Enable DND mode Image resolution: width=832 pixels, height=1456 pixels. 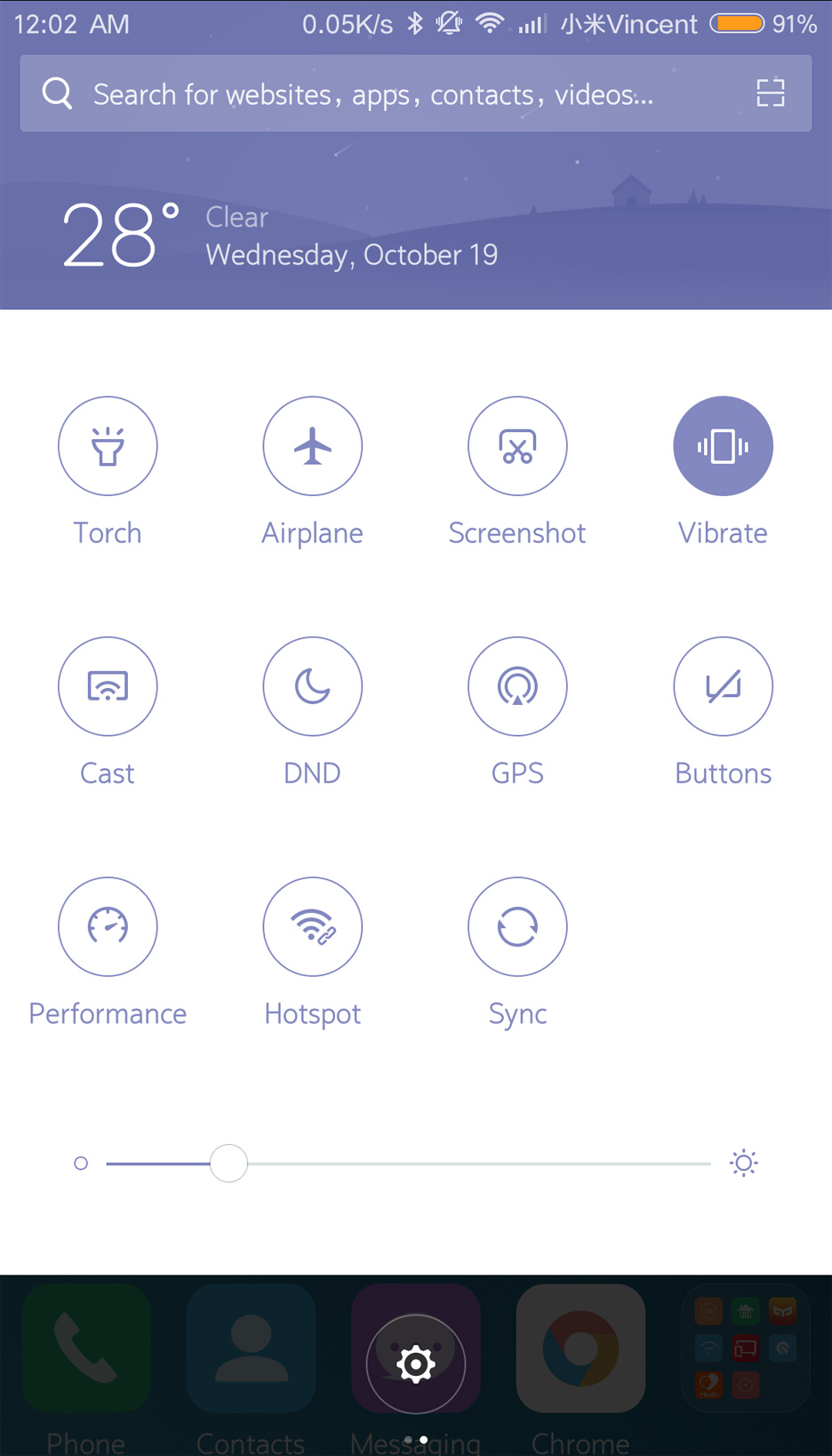[x=312, y=686]
